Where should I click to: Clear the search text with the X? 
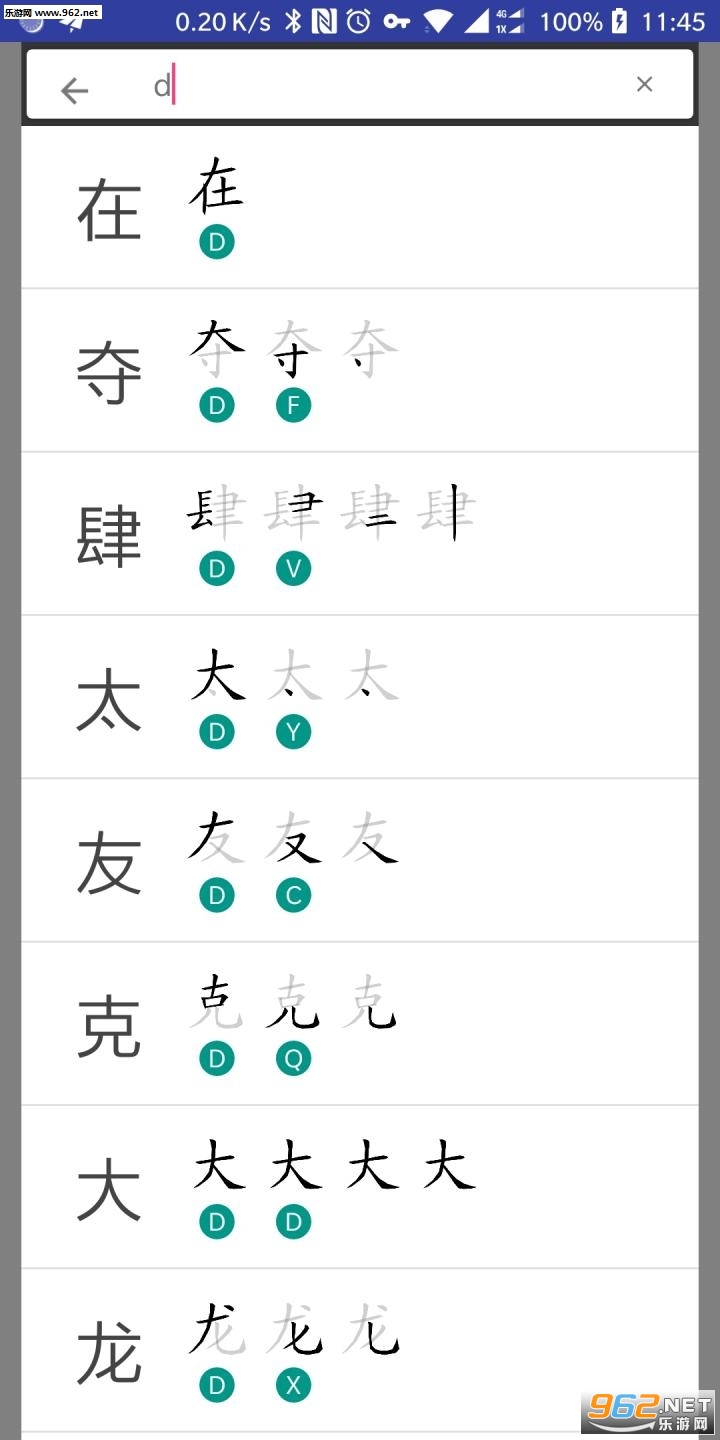pos(644,84)
